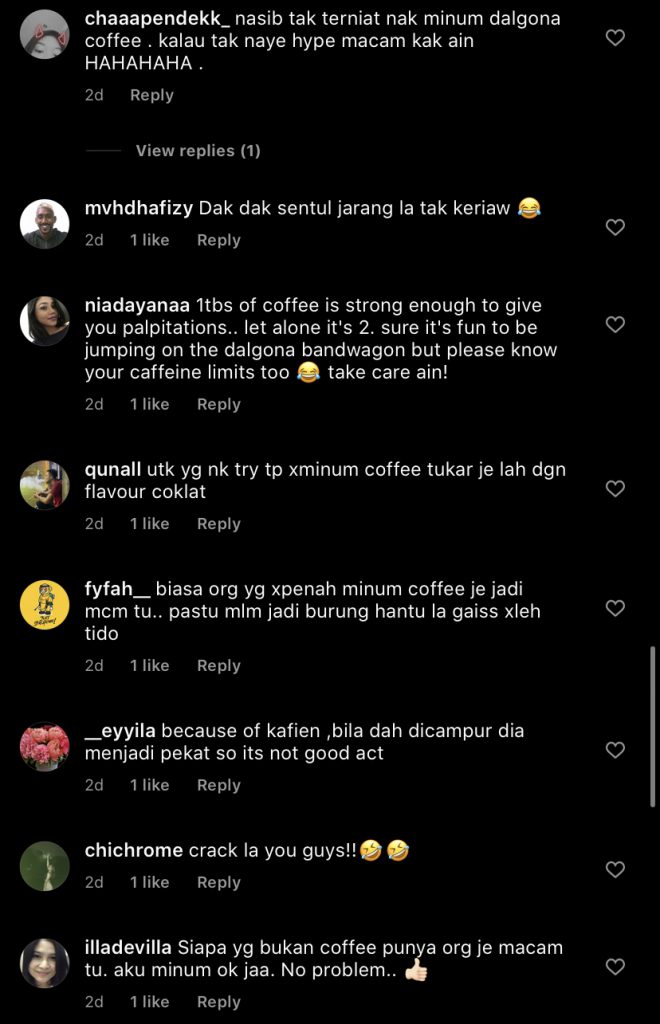Like chaaapendekk_'s comment
Viewport: 660px width, 1024px height.
[x=616, y=38]
